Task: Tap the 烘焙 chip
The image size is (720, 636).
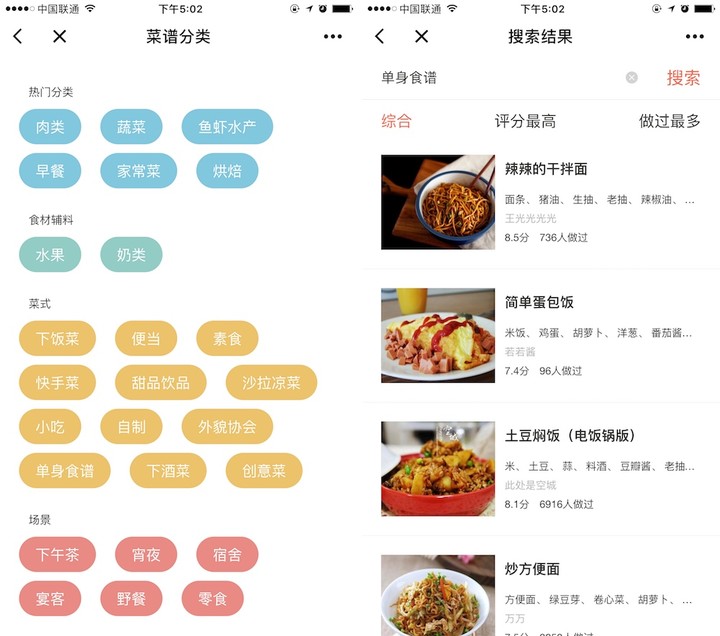Action: pos(227,171)
